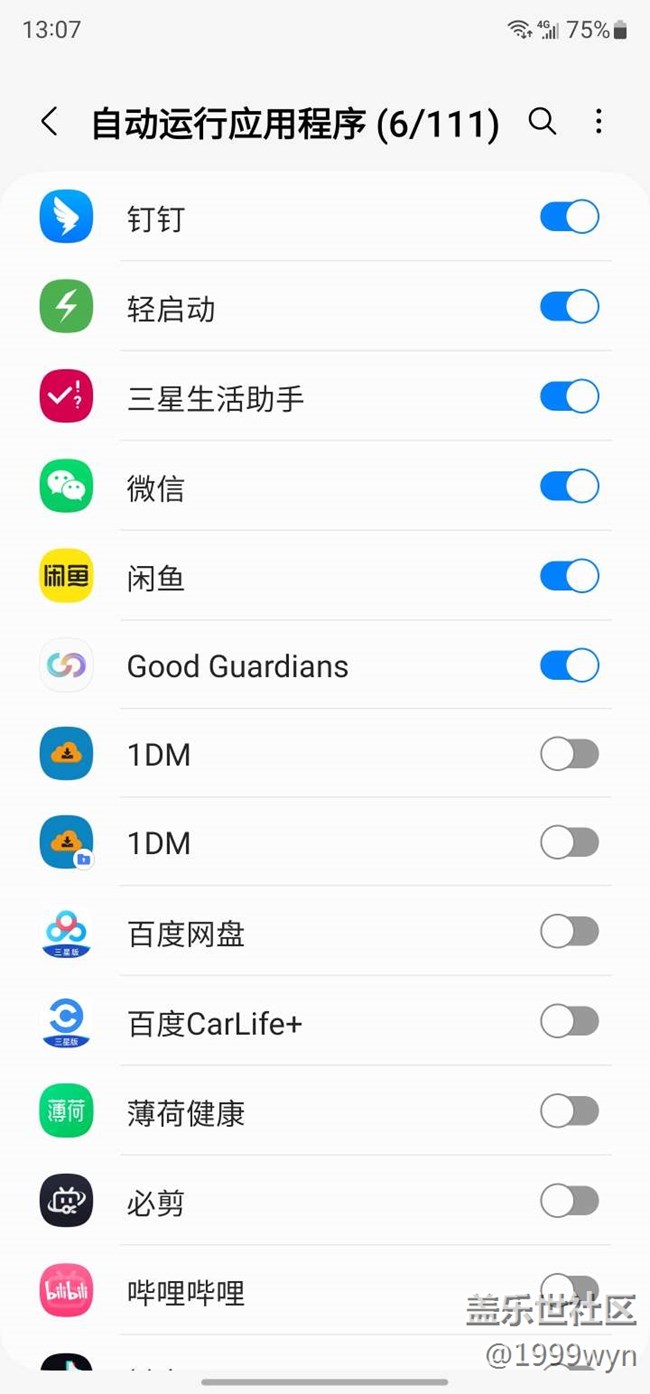Turn on the 百度CarLife+ switch
This screenshot has width=650, height=1394.
pos(569,1022)
